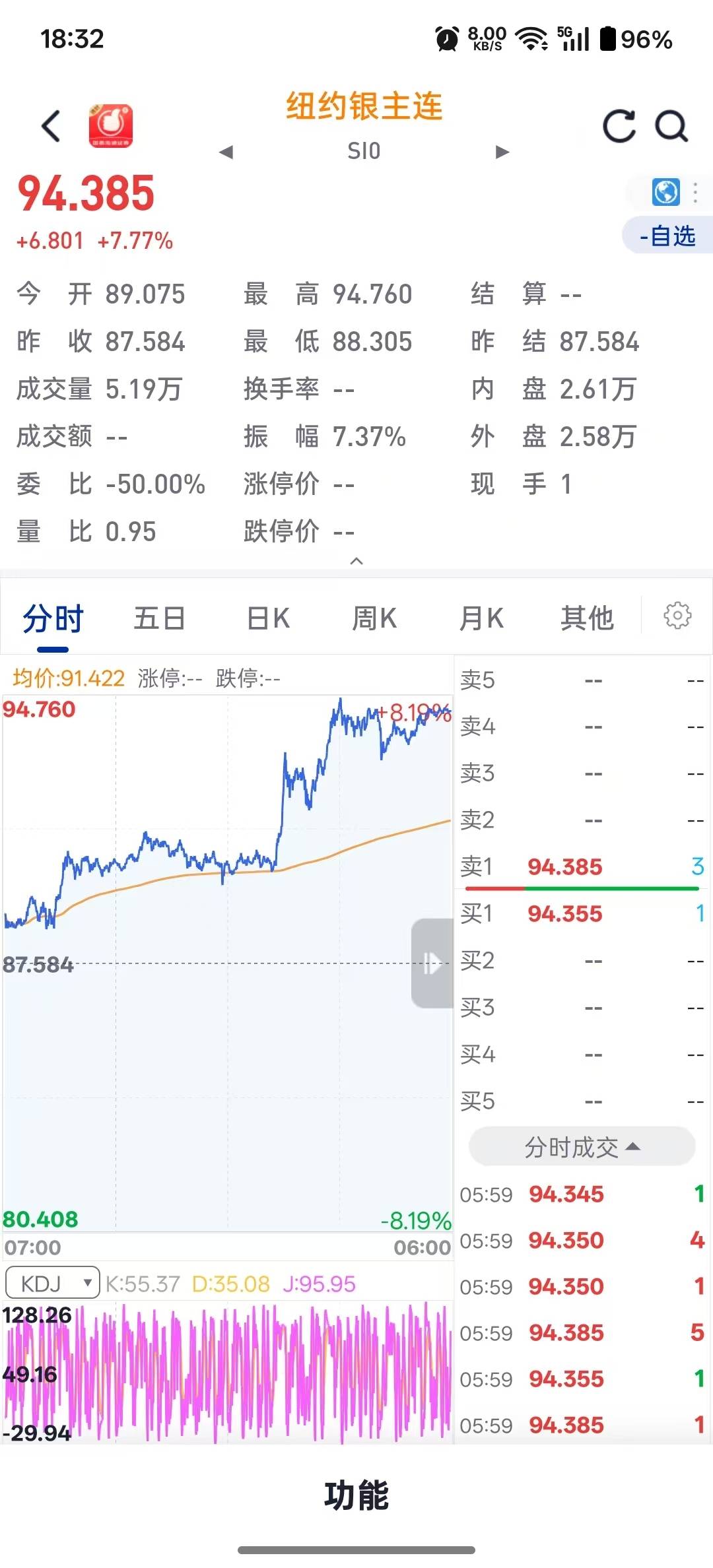The width and height of the screenshot is (713, 1568).
Task: Open the KDJ indicator dropdown
Action: tap(53, 1284)
